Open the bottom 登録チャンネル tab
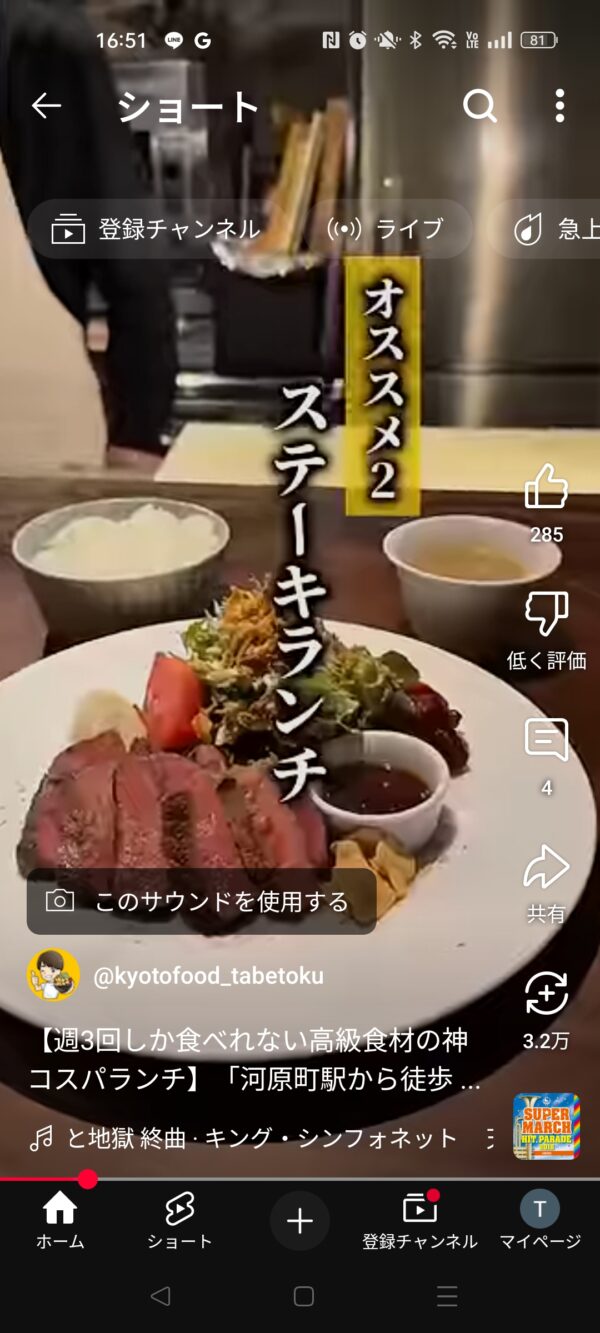 [420, 1221]
